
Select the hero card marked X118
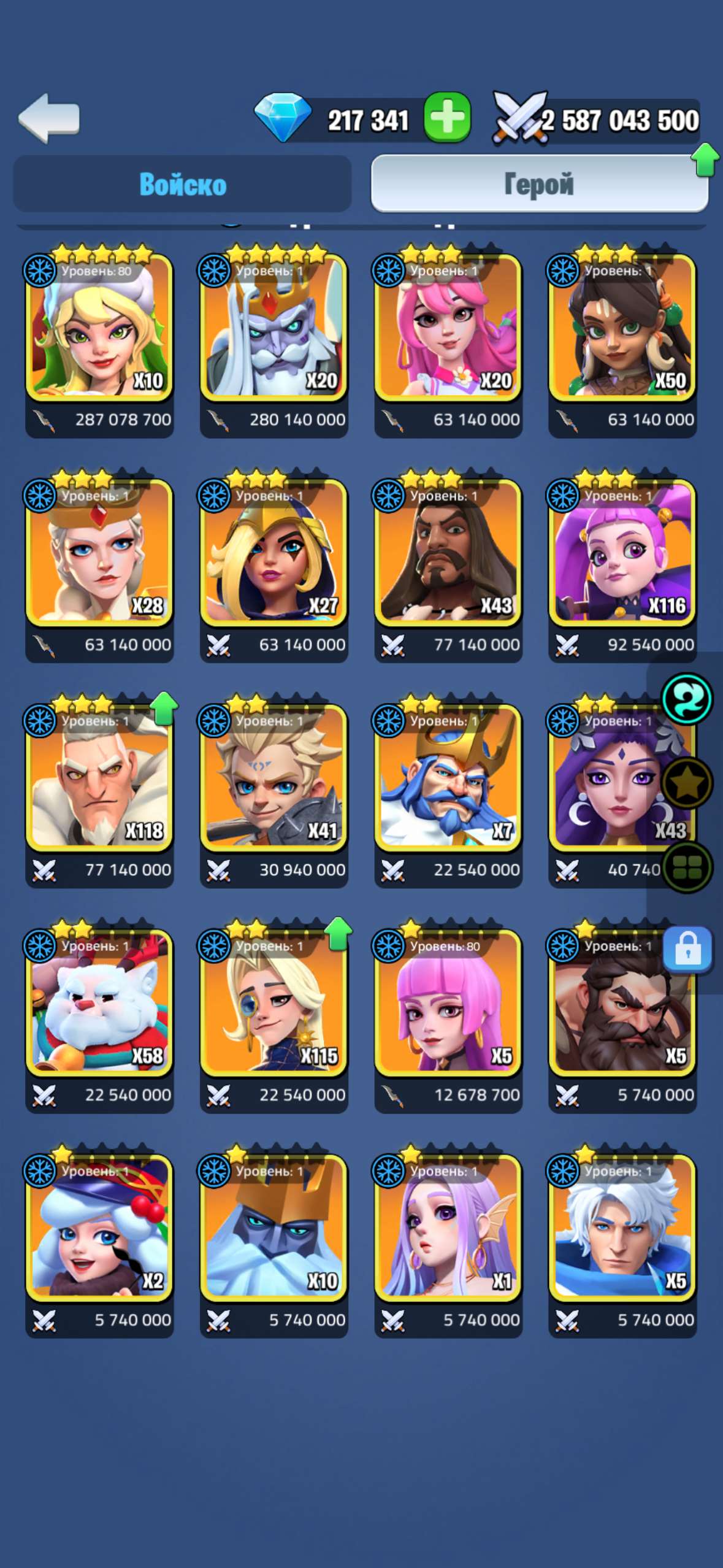pos(99,778)
